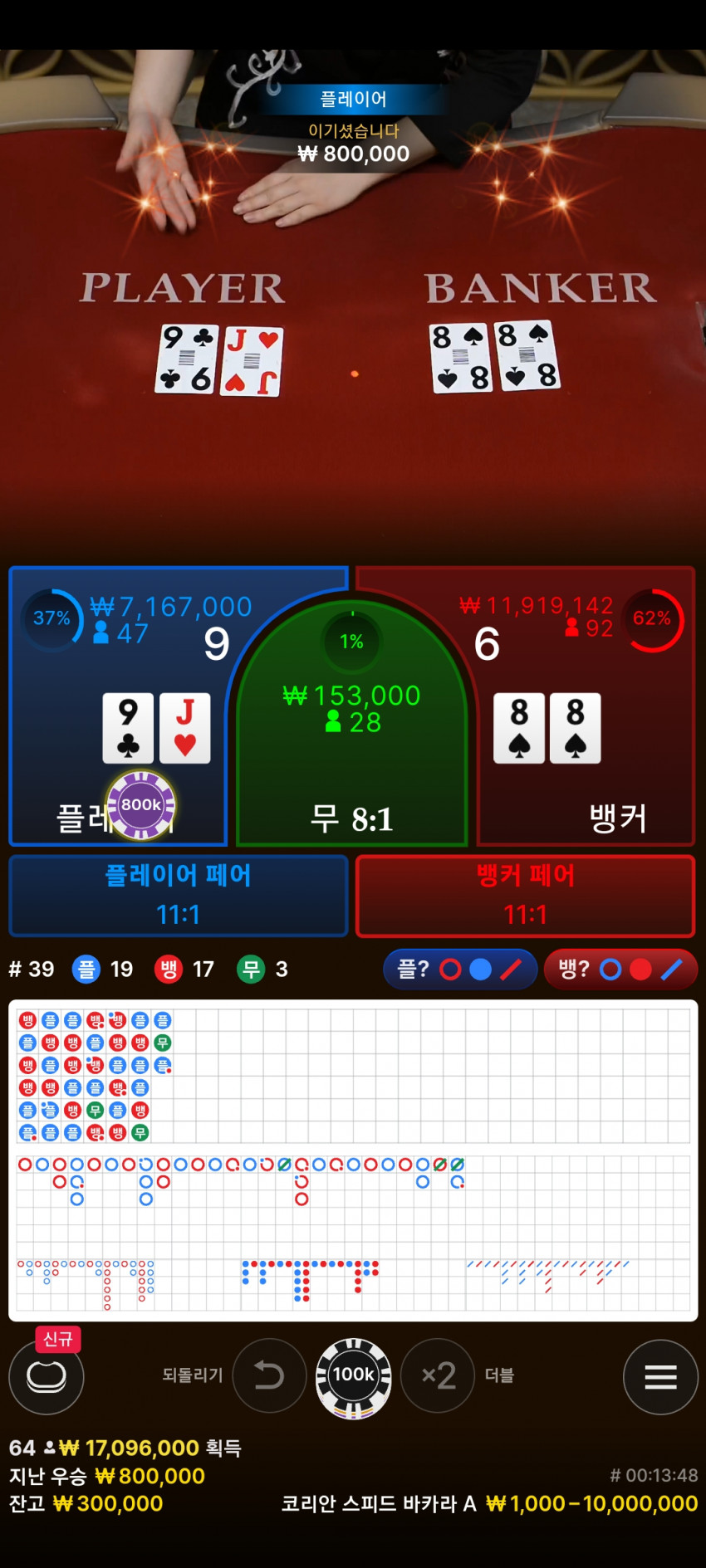Undo the last bet with 되돌리기

[269, 1375]
